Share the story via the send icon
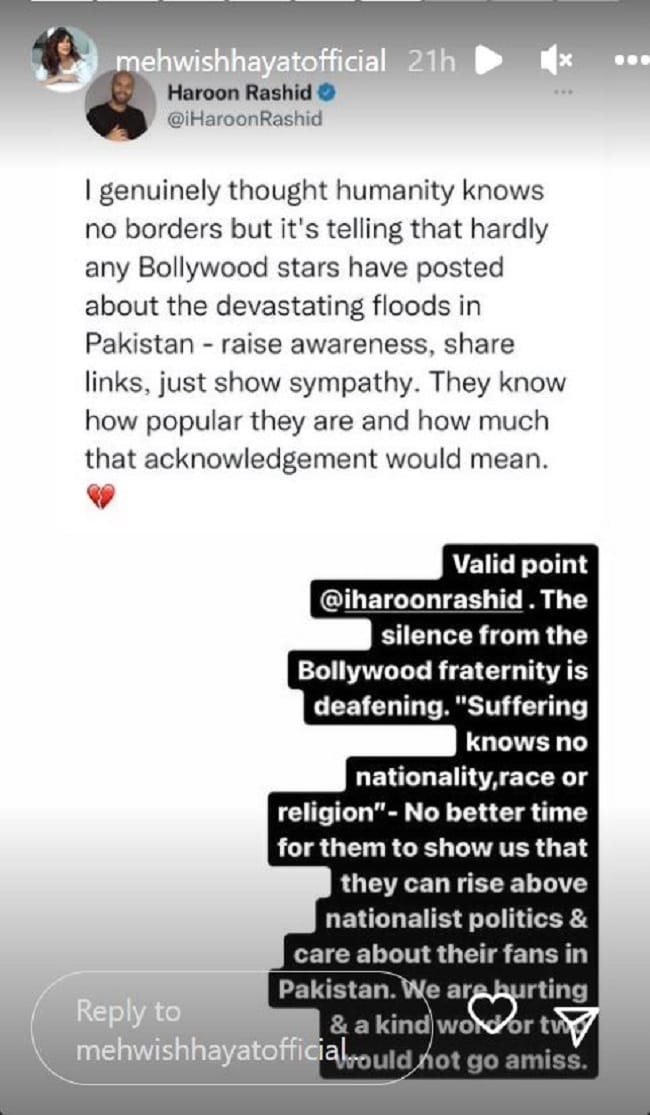The width and height of the screenshot is (650, 1115). point(573,1020)
